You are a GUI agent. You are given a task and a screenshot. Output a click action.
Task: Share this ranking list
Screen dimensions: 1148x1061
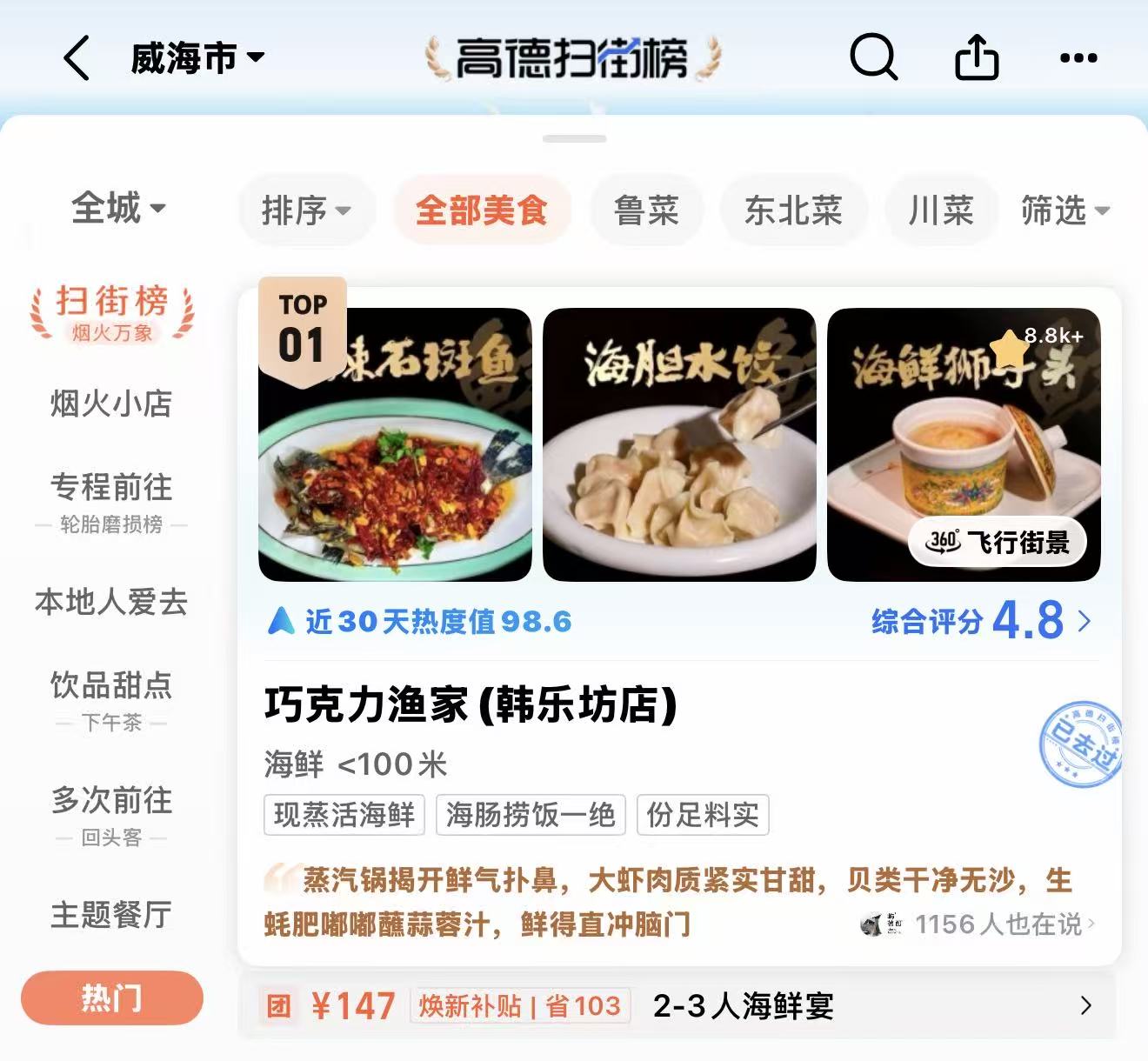tap(976, 58)
